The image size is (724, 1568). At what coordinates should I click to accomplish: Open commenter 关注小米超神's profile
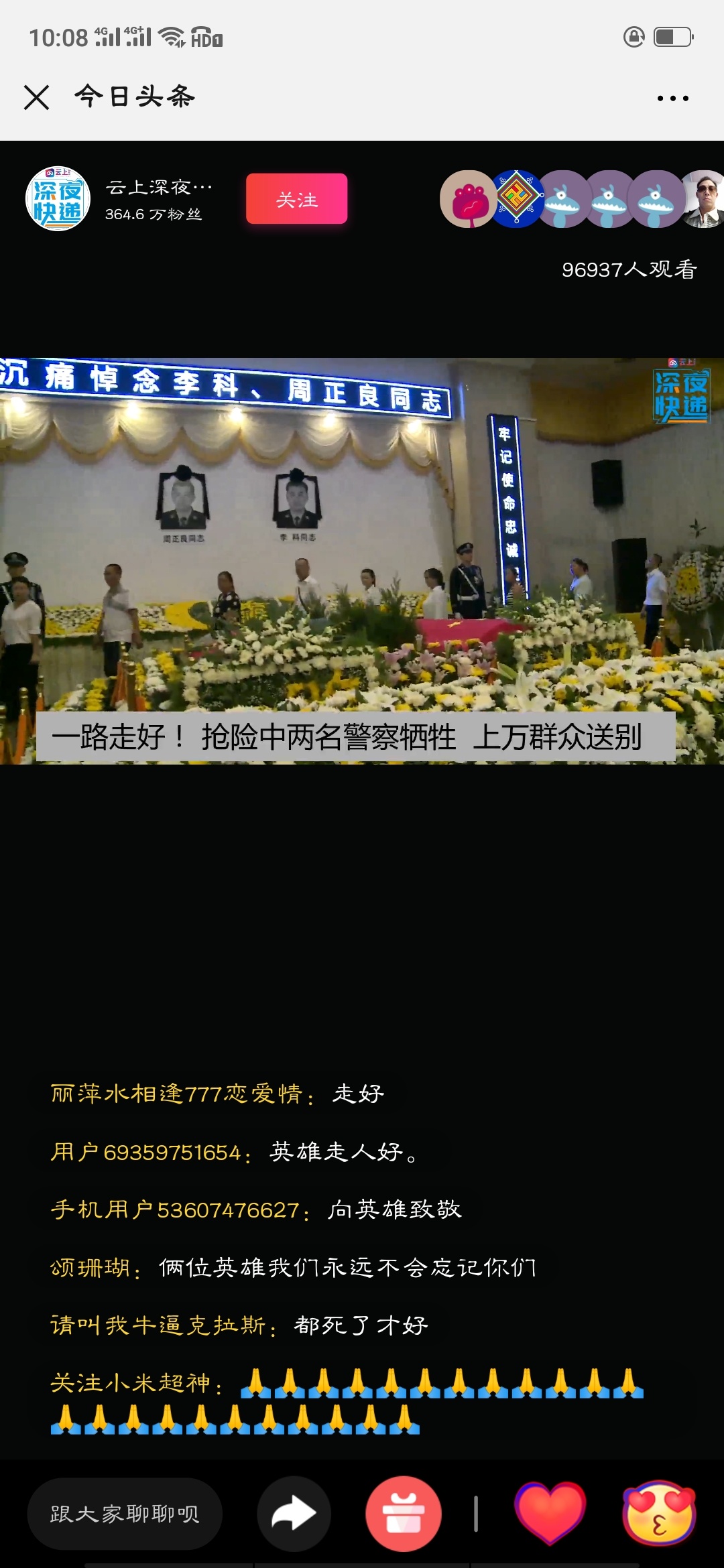[131, 1383]
